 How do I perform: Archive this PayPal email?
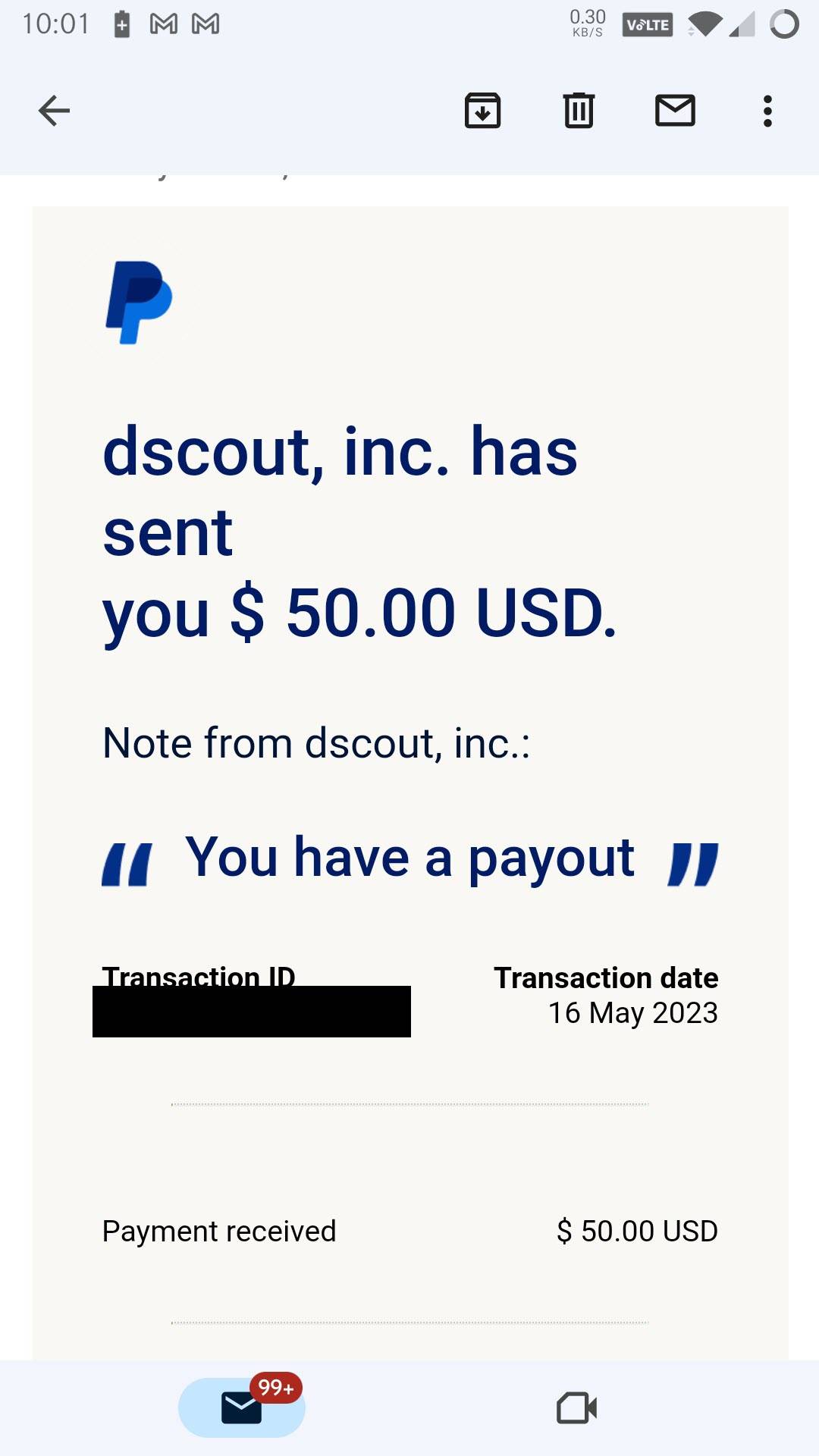click(x=482, y=111)
